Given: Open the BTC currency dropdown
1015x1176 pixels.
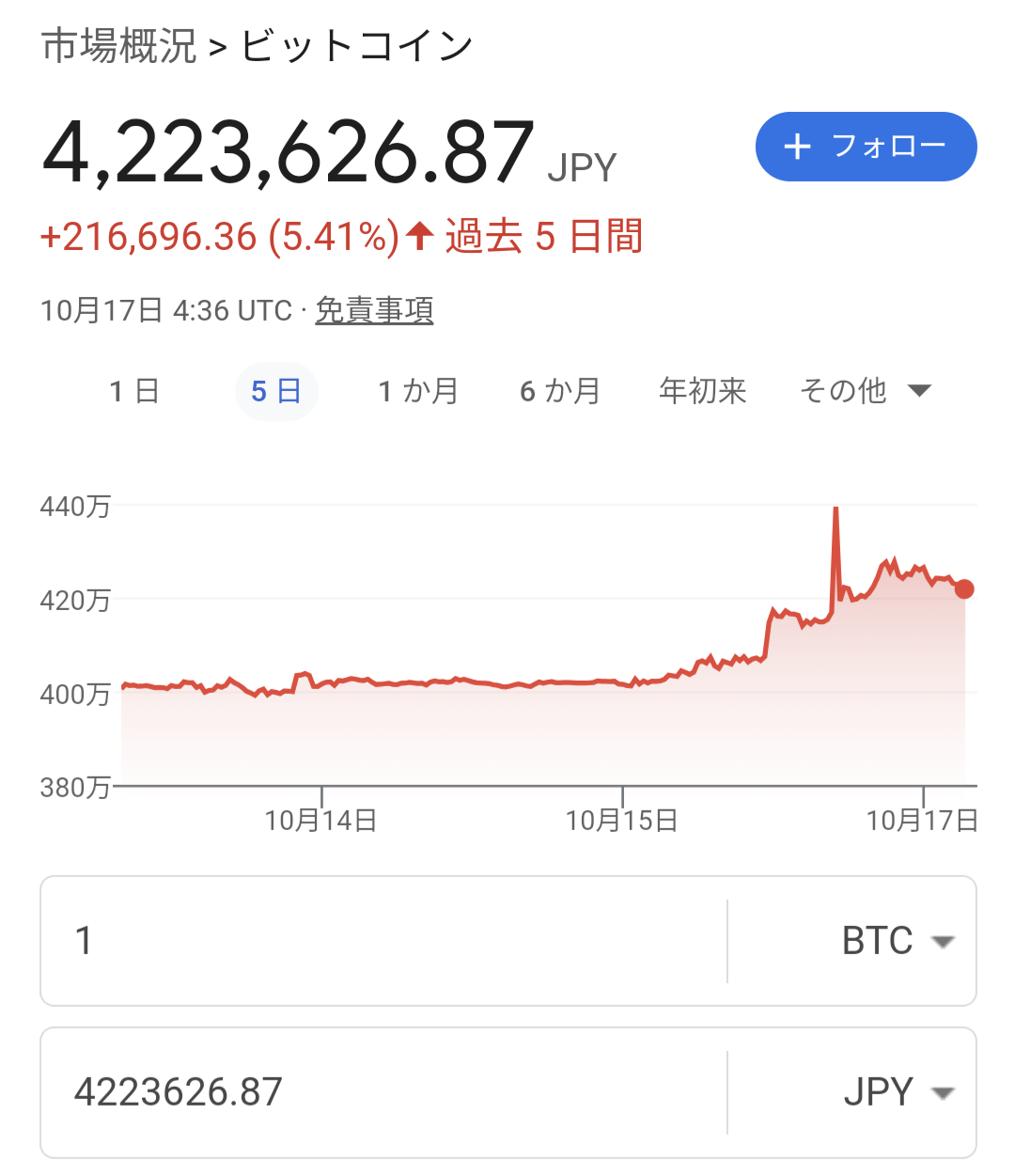Looking at the screenshot, I should (x=898, y=941).
